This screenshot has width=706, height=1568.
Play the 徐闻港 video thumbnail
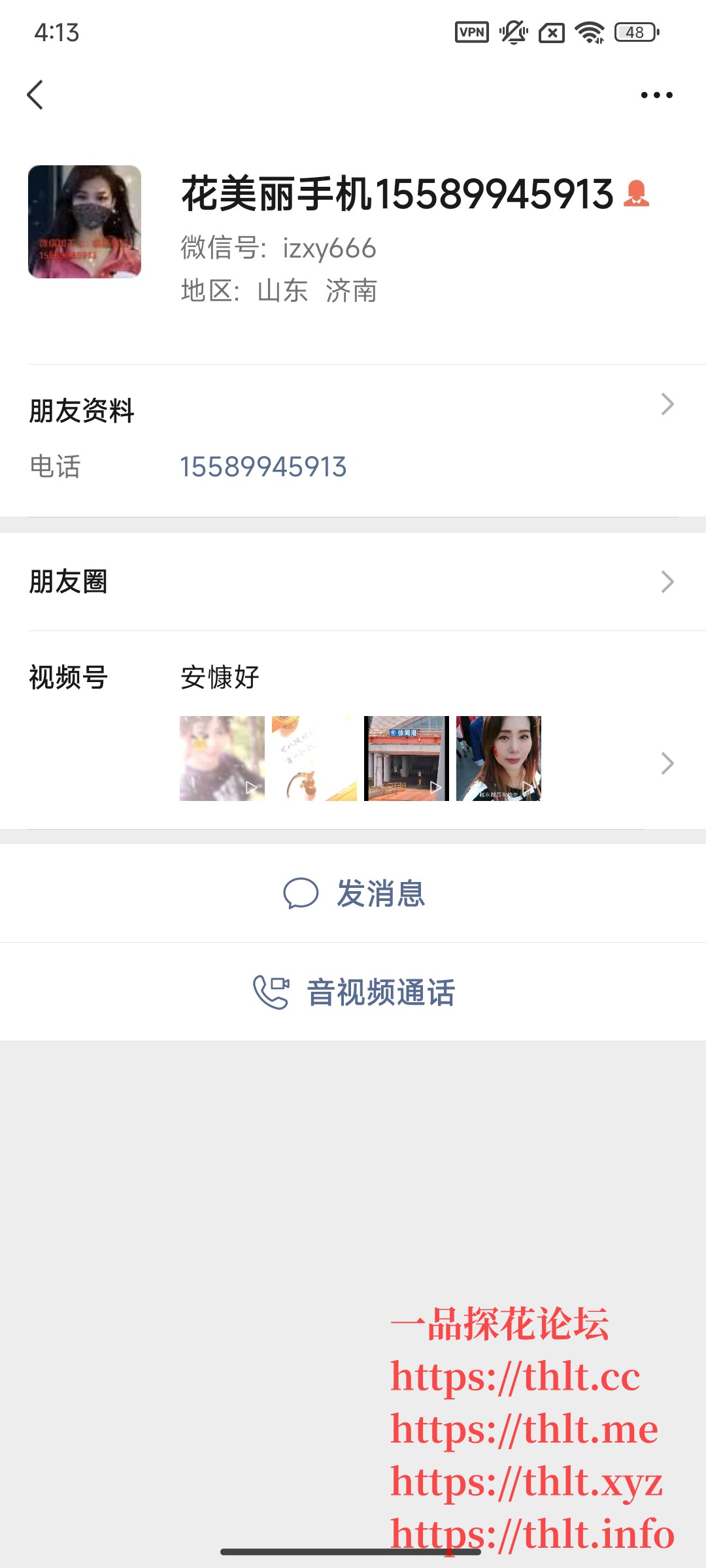coord(406,758)
